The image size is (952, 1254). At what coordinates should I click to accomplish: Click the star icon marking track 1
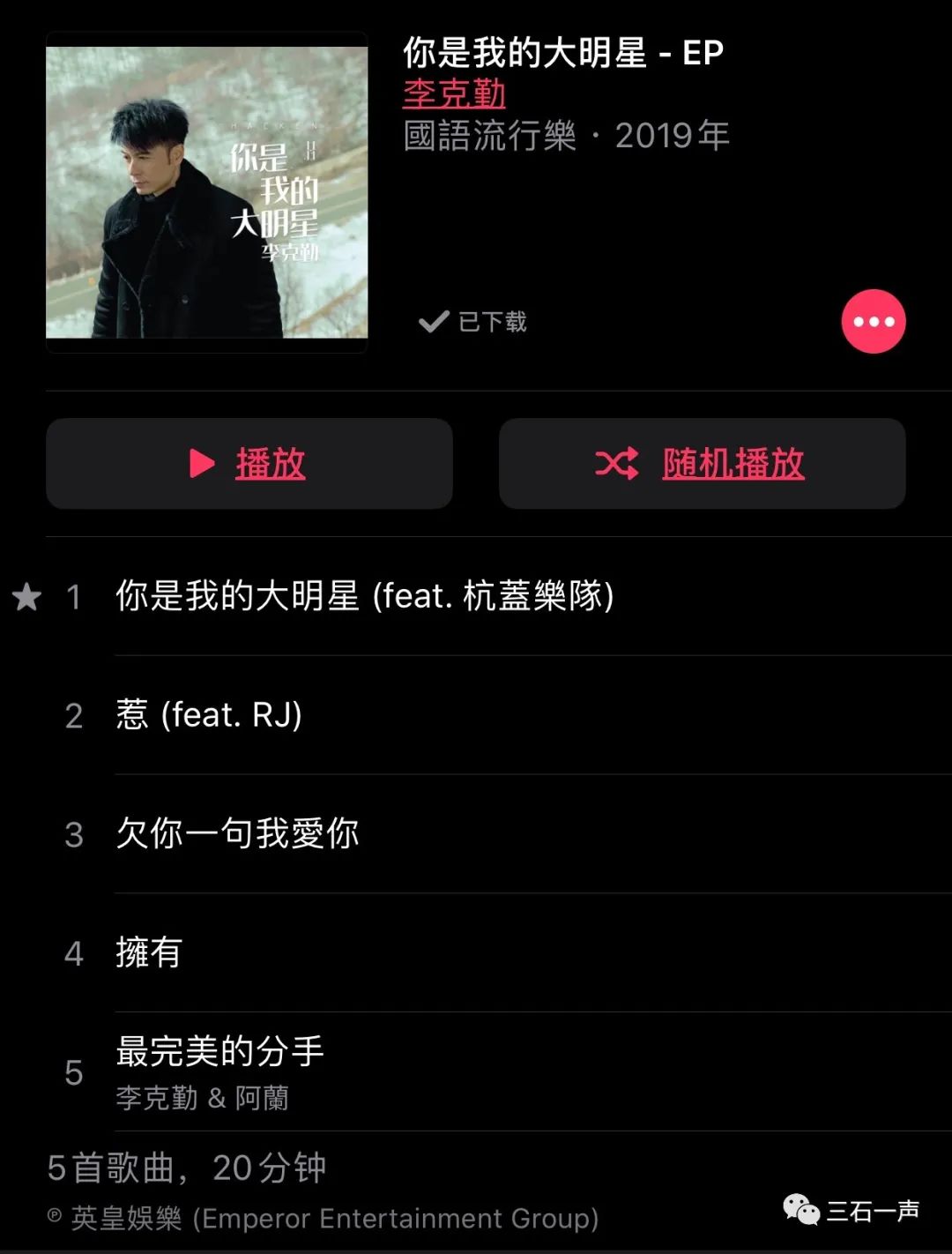pyautogui.click(x=29, y=597)
